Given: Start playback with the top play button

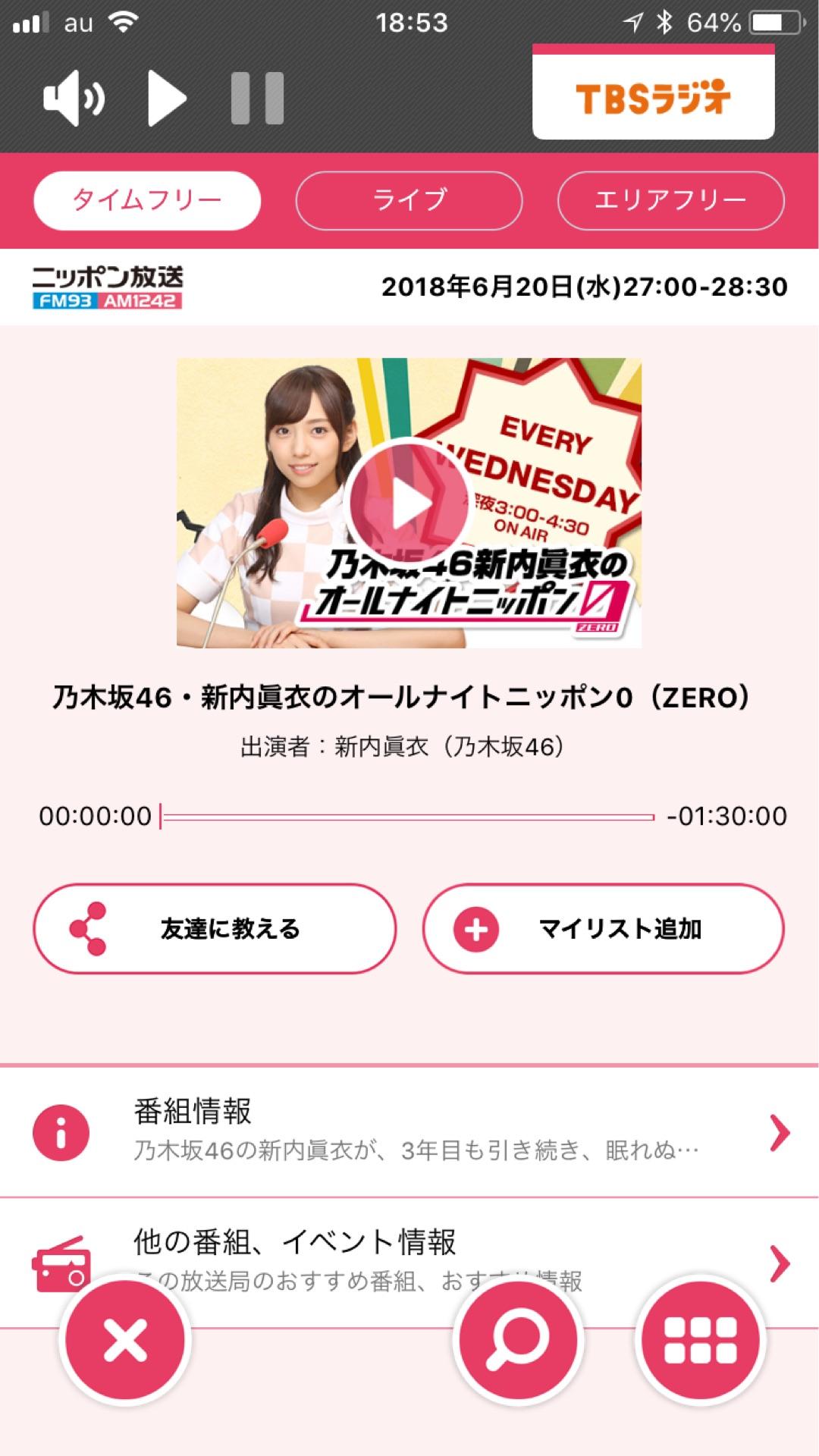Looking at the screenshot, I should tap(167, 98).
